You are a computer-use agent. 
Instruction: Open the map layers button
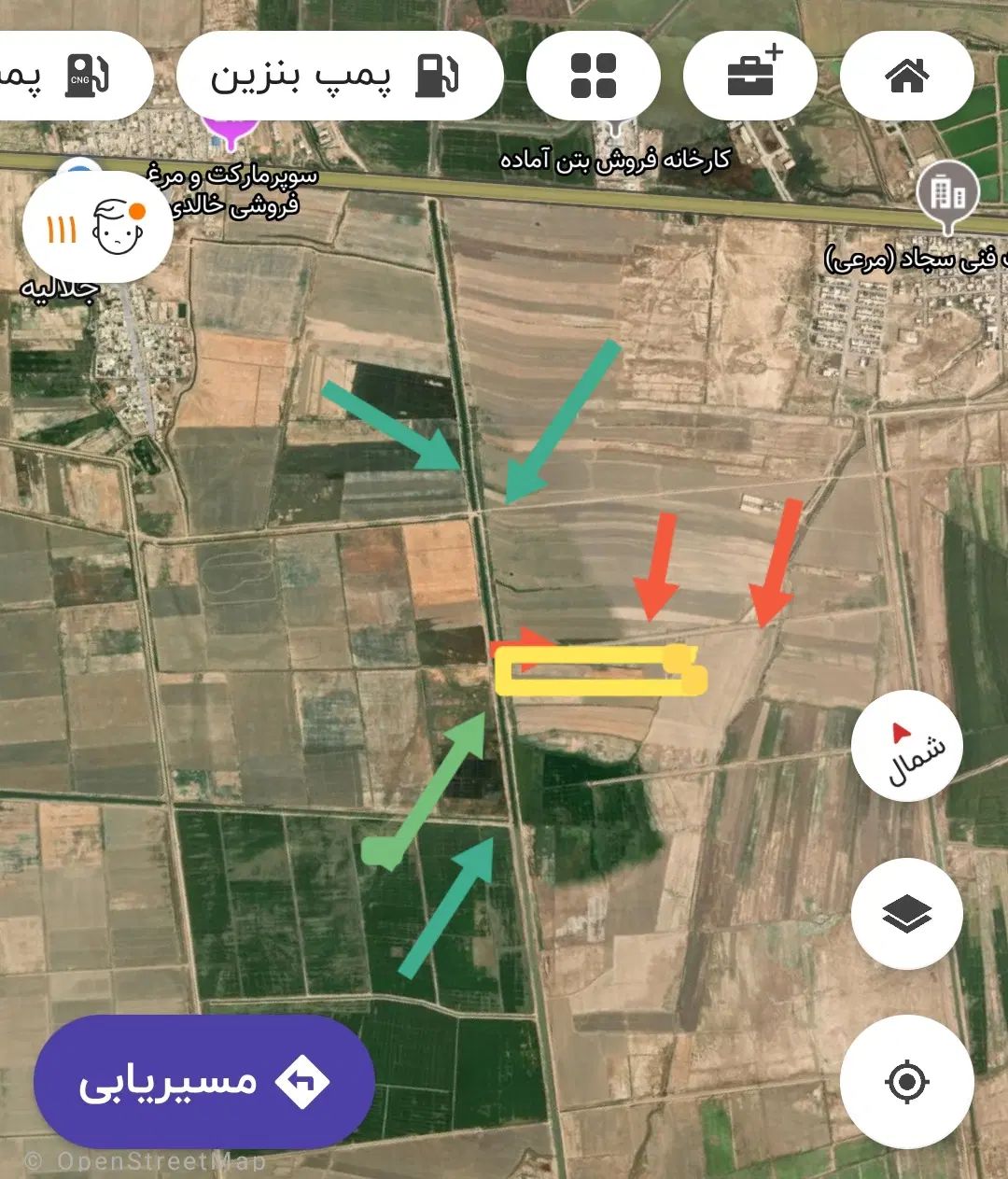[906, 913]
